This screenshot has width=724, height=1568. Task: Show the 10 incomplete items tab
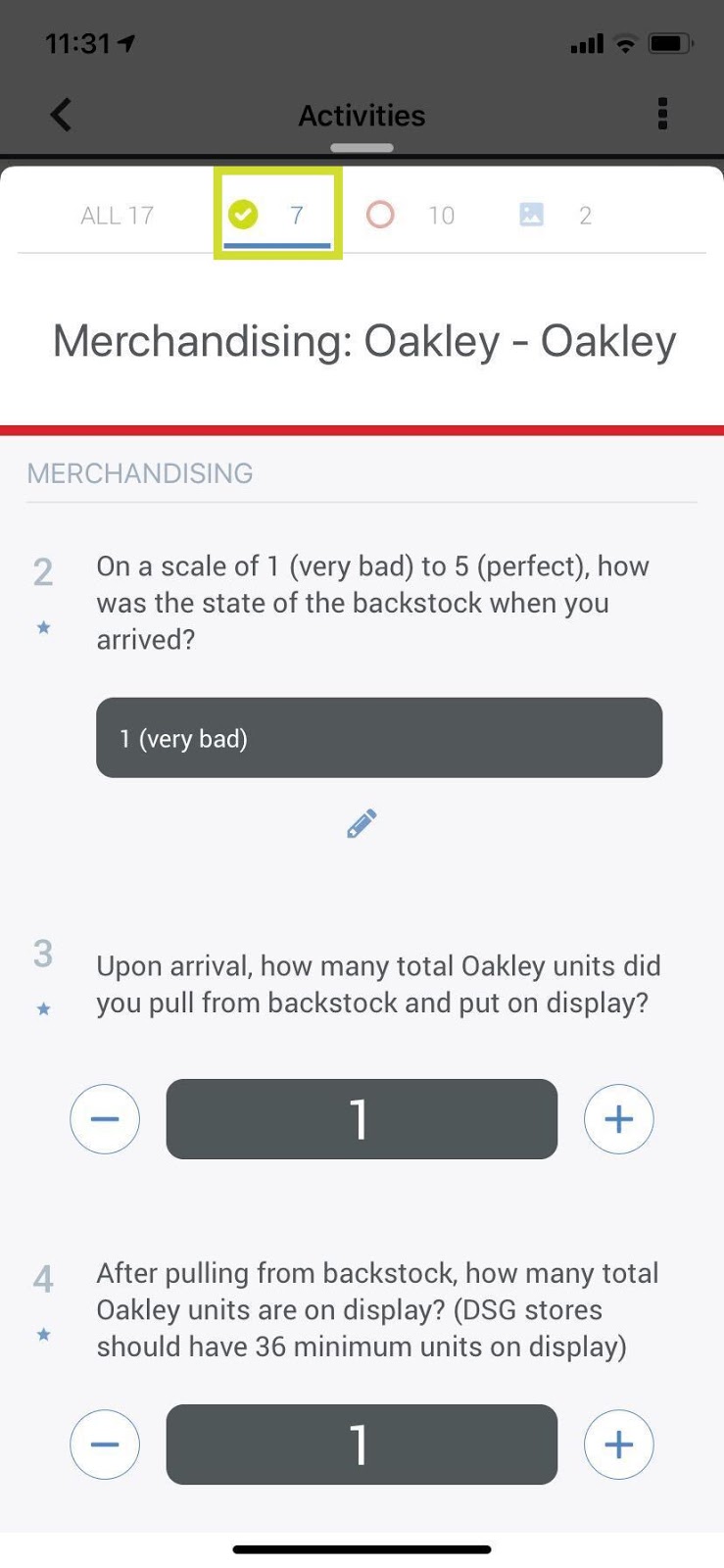tap(410, 215)
